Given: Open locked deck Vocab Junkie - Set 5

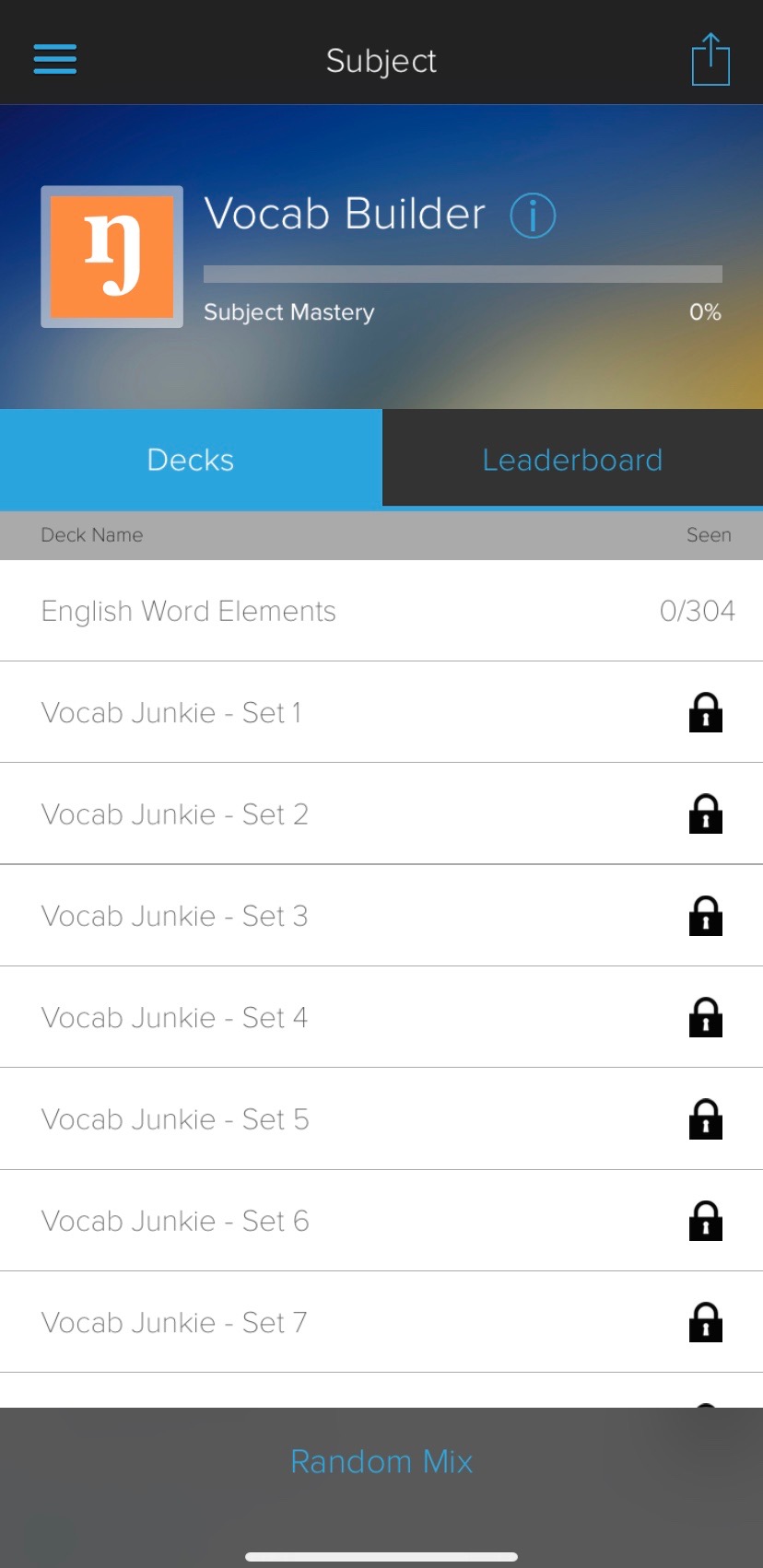Looking at the screenshot, I should click(381, 1119).
